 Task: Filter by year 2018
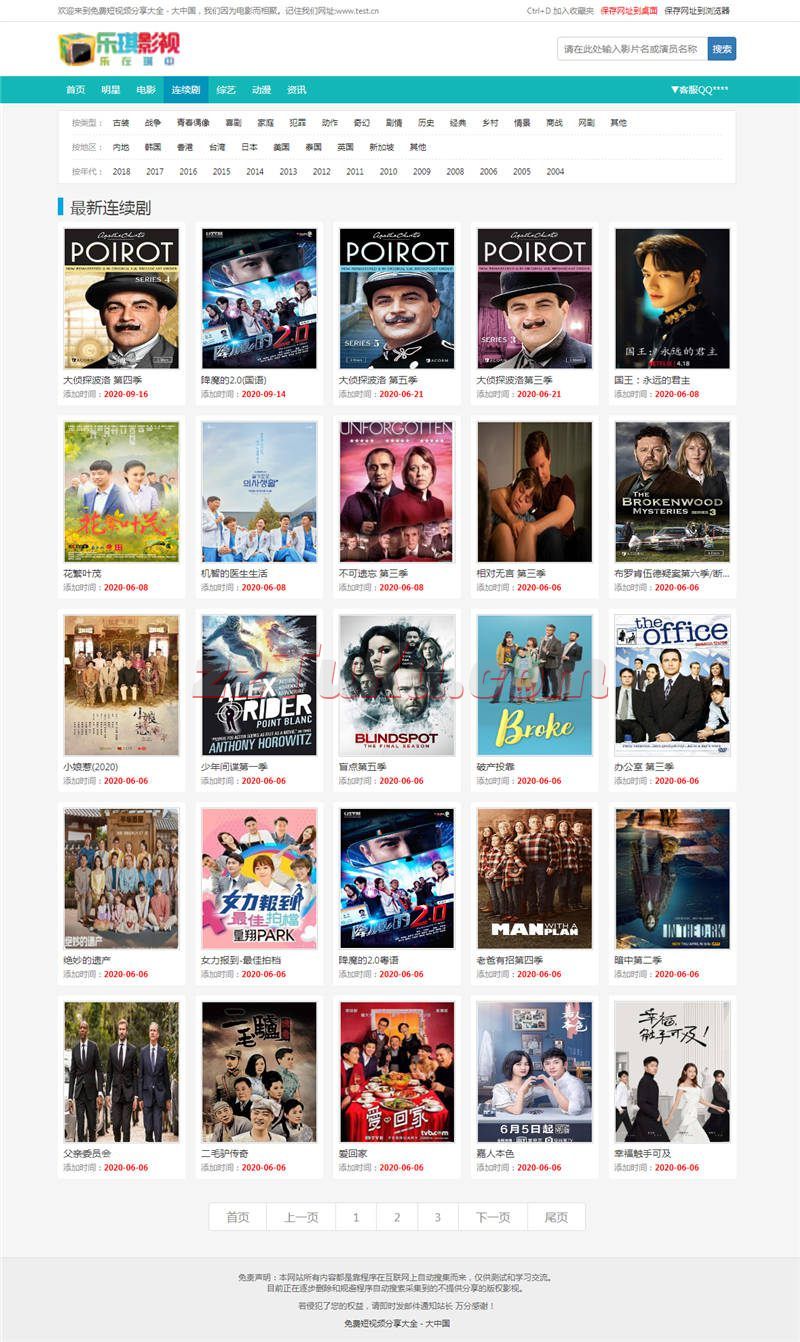click(x=121, y=172)
